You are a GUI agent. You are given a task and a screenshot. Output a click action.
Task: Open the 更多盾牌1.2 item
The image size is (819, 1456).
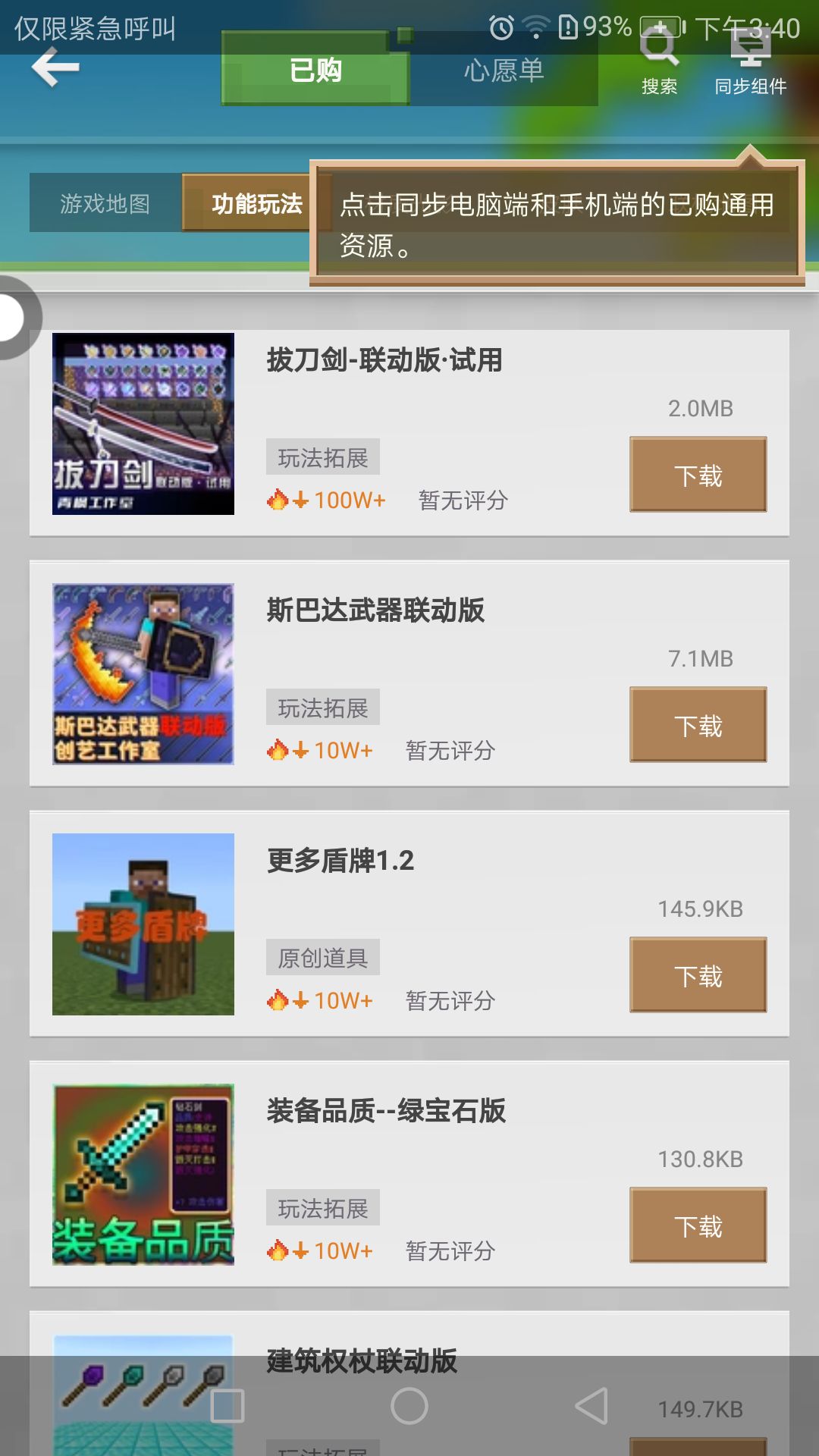click(x=340, y=861)
